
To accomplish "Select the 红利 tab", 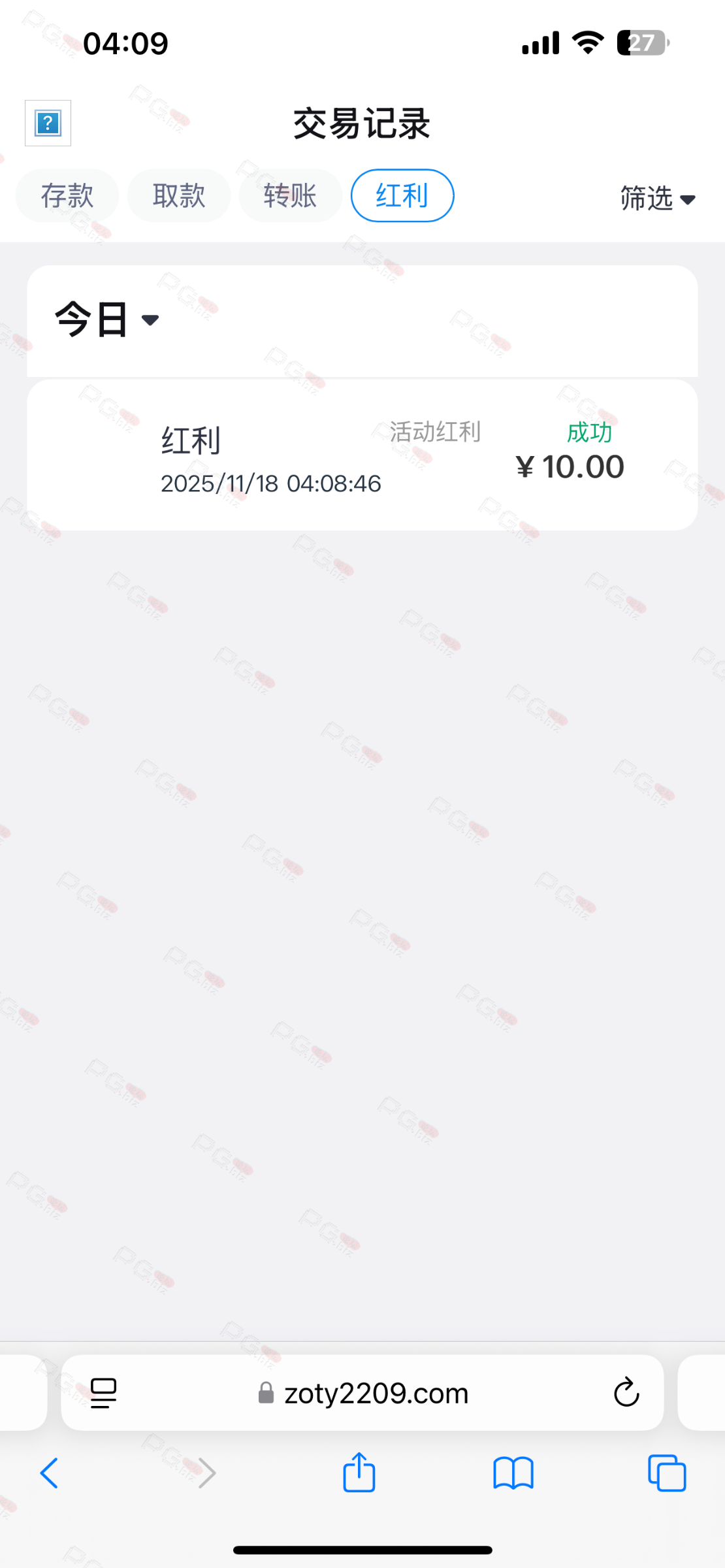I will 402,196.
